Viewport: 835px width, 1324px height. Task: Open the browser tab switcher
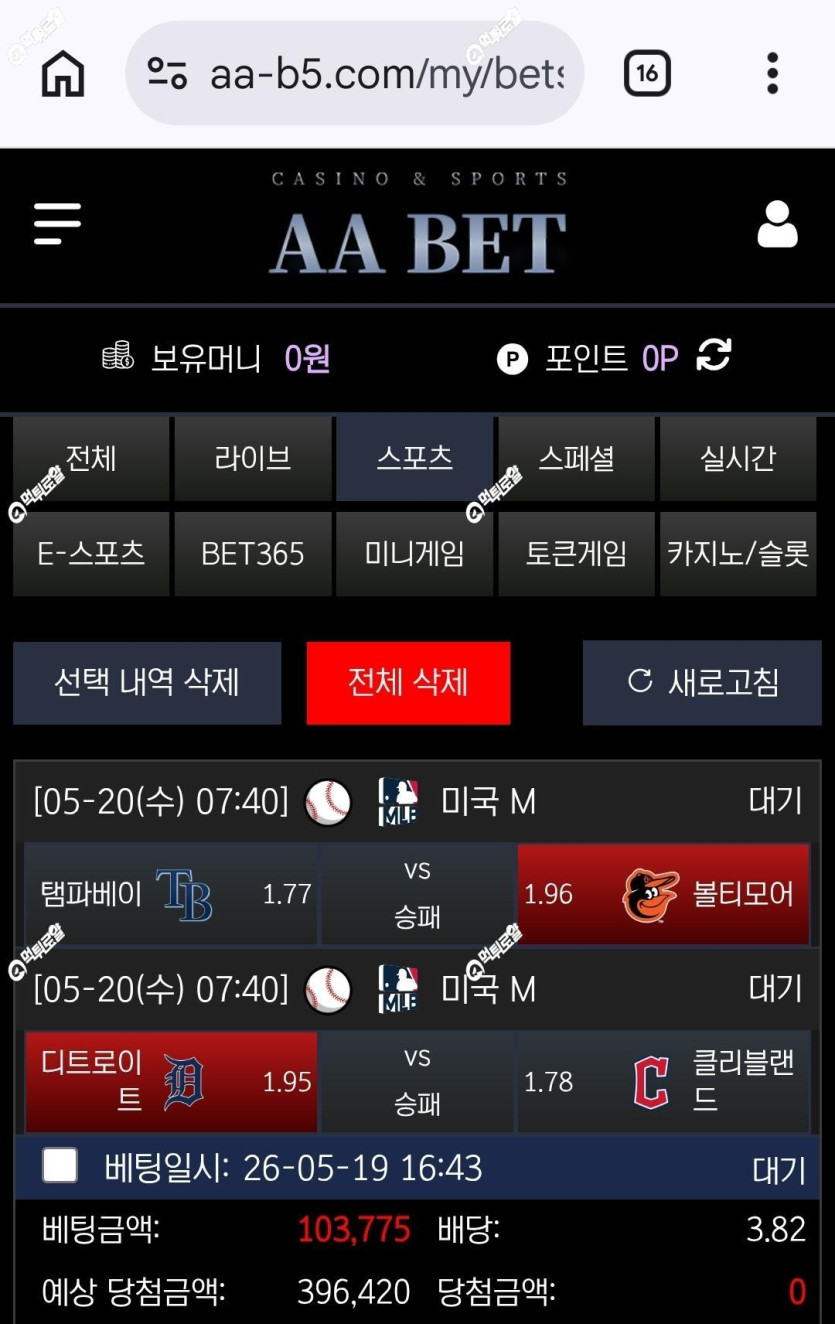[647, 73]
